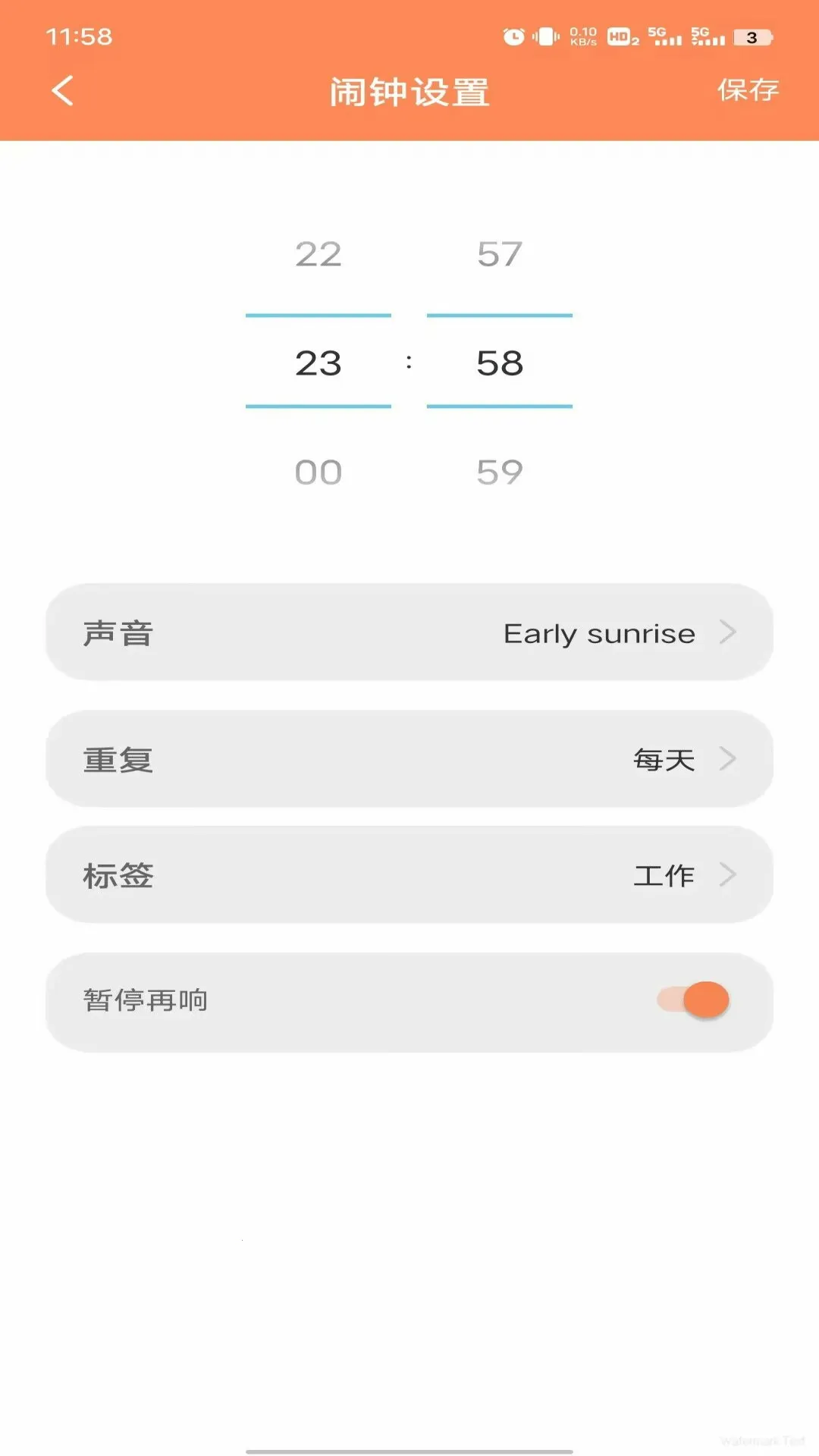Save the alarm with 保存
Viewport: 819px width, 1456px height.
748,90
